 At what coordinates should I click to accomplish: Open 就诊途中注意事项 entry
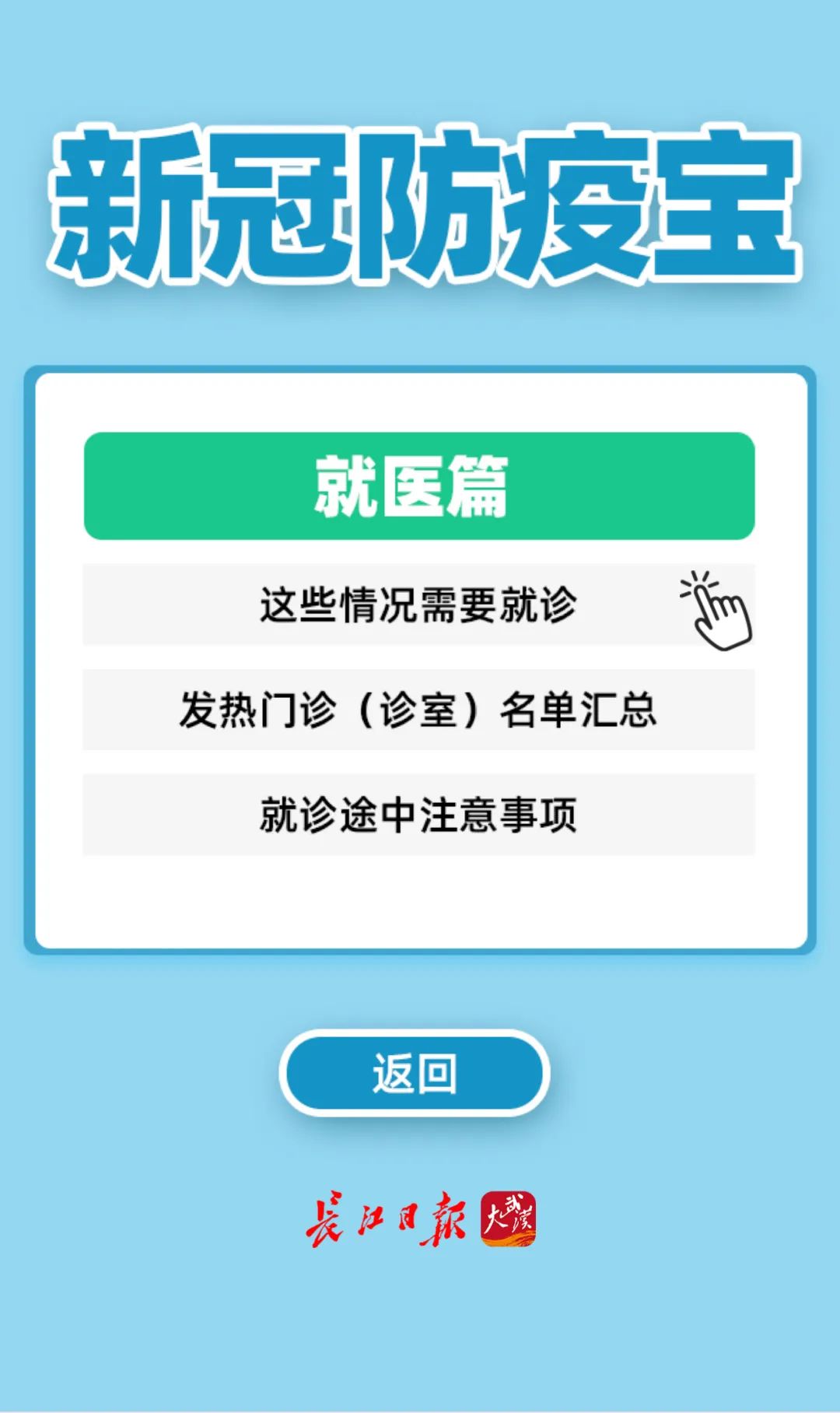click(418, 815)
